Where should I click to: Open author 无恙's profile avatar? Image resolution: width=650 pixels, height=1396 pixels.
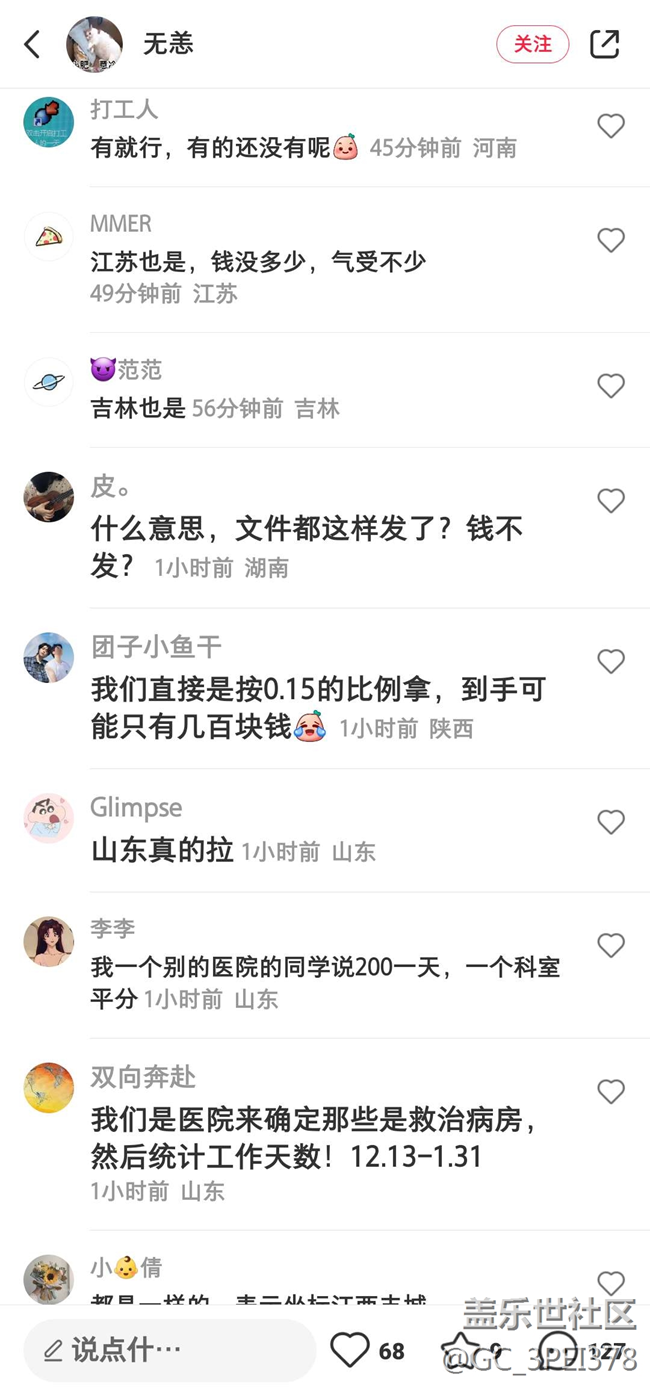pos(94,44)
